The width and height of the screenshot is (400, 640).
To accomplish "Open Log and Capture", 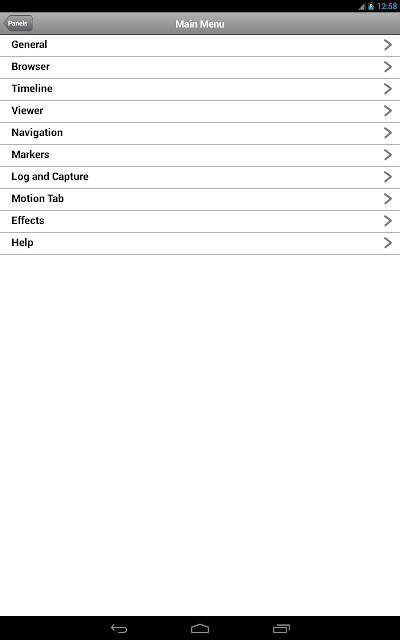I will (x=200, y=178).
